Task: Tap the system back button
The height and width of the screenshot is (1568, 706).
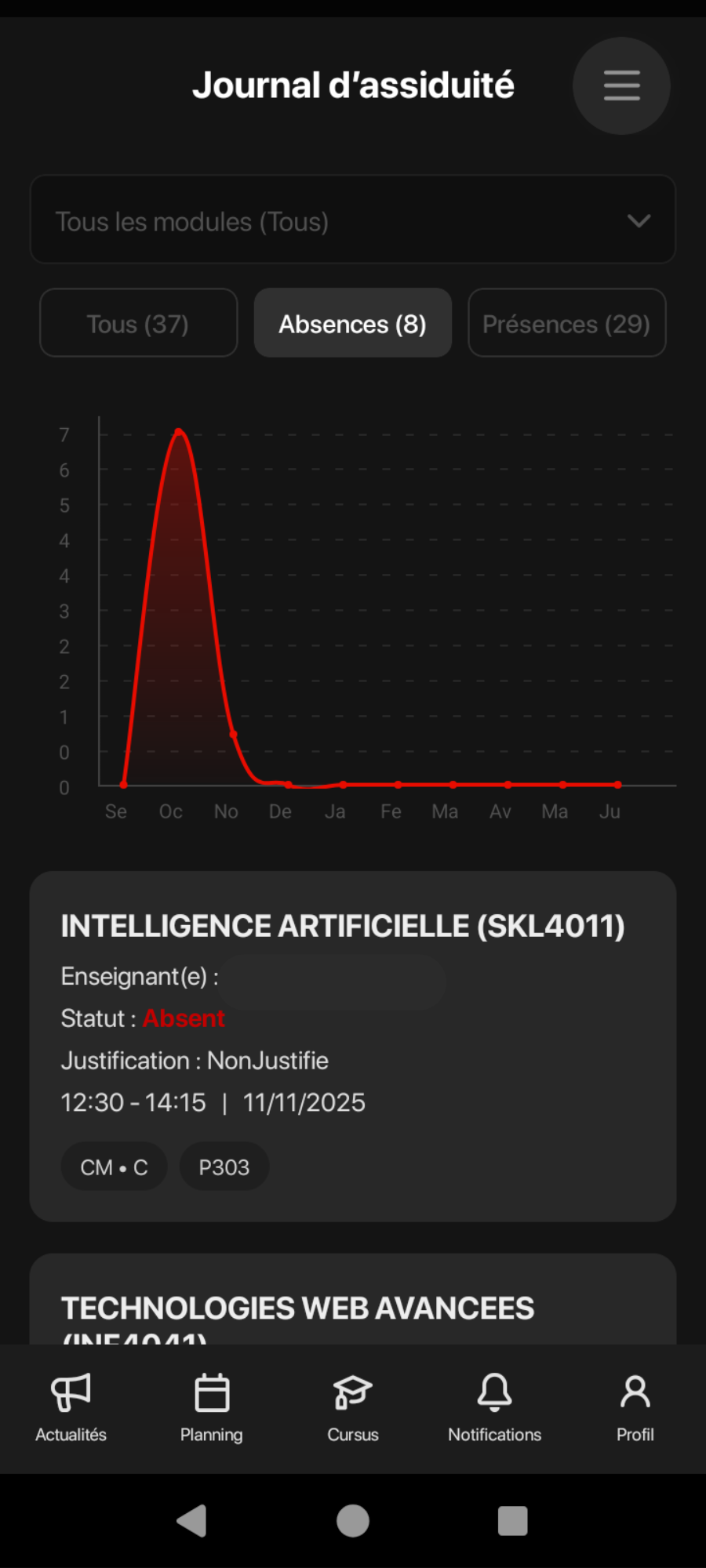Action: pyautogui.click(x=192, y=1521)
